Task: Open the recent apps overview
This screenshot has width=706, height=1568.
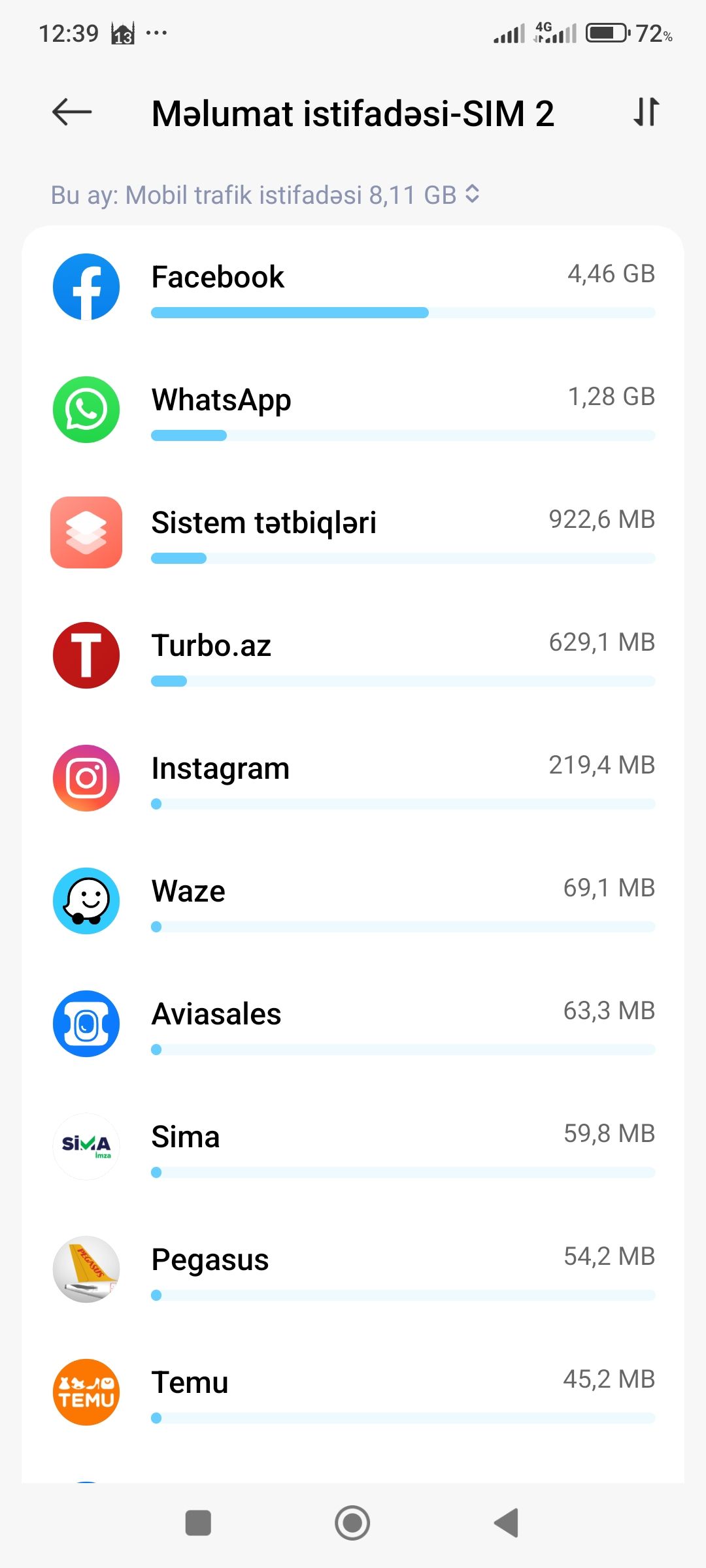Action: 198,1523
